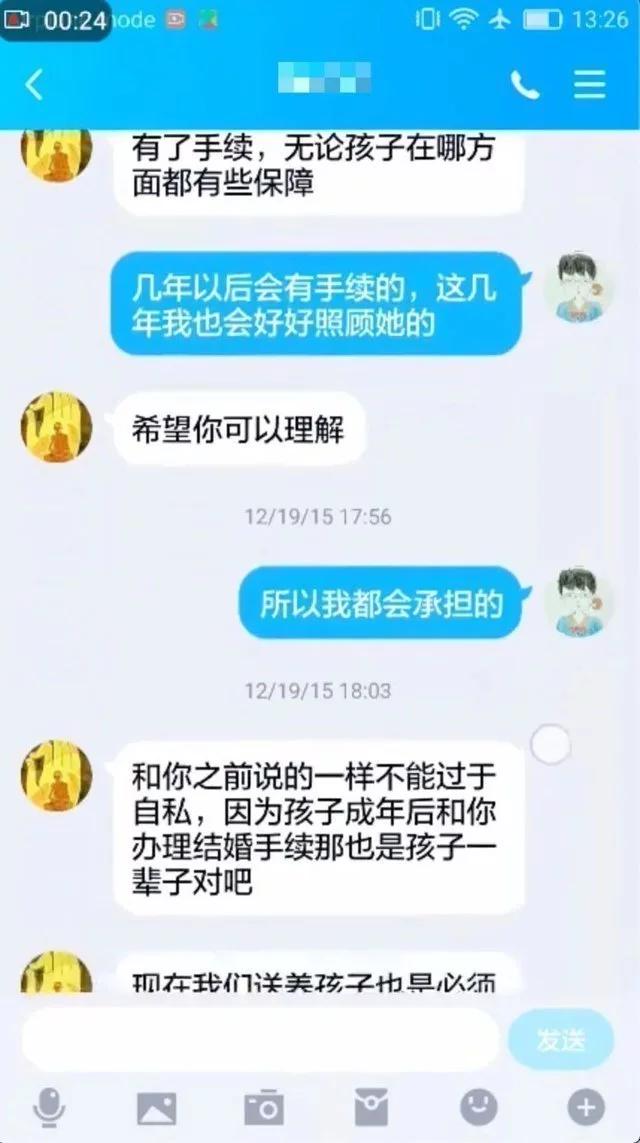
Task: Open the chat settings menu
Action: 589,85
